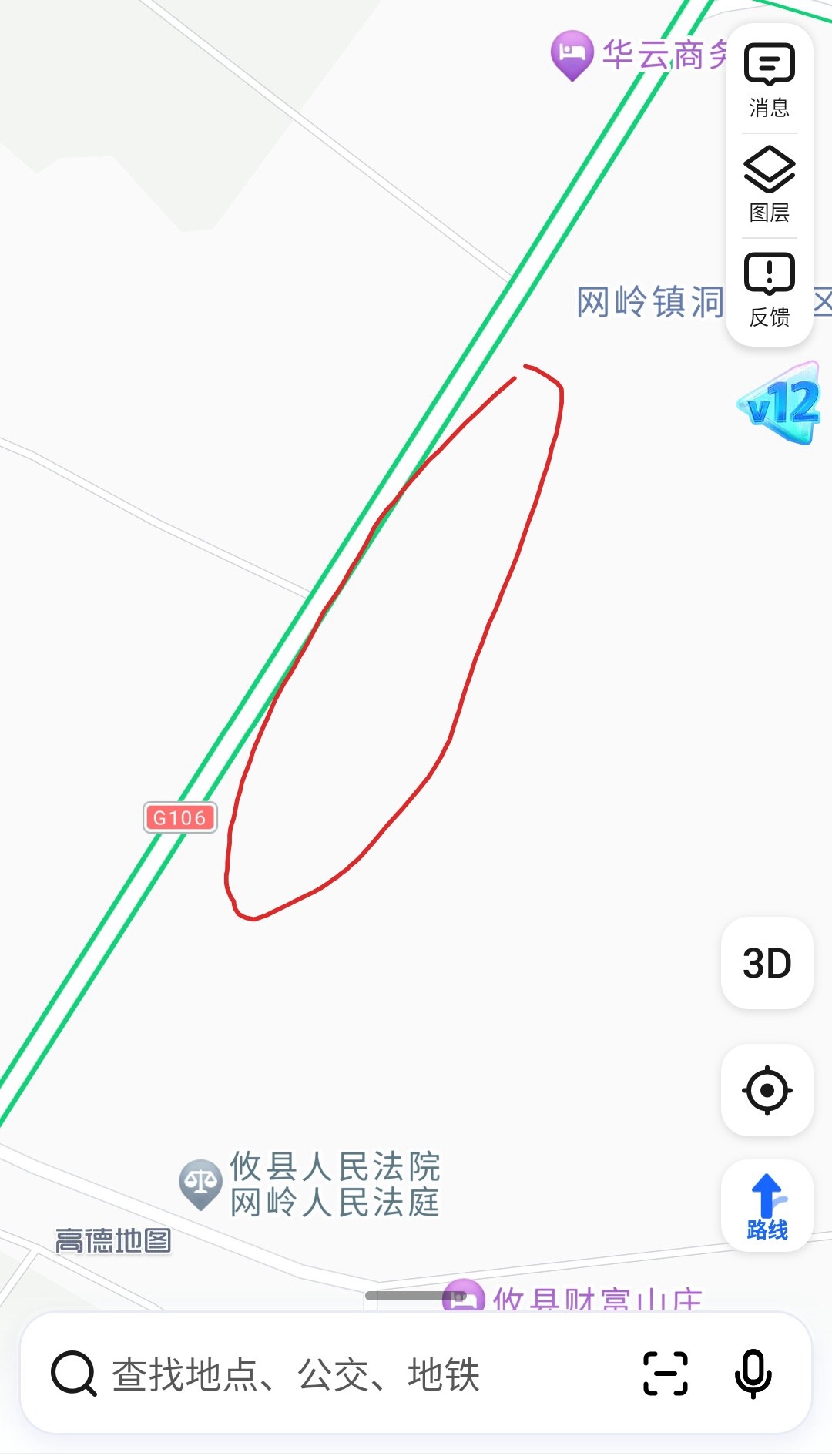Screen dimensions: 832x1456
Task: Tap the search box for places and transit
Action: [324, 1375]
